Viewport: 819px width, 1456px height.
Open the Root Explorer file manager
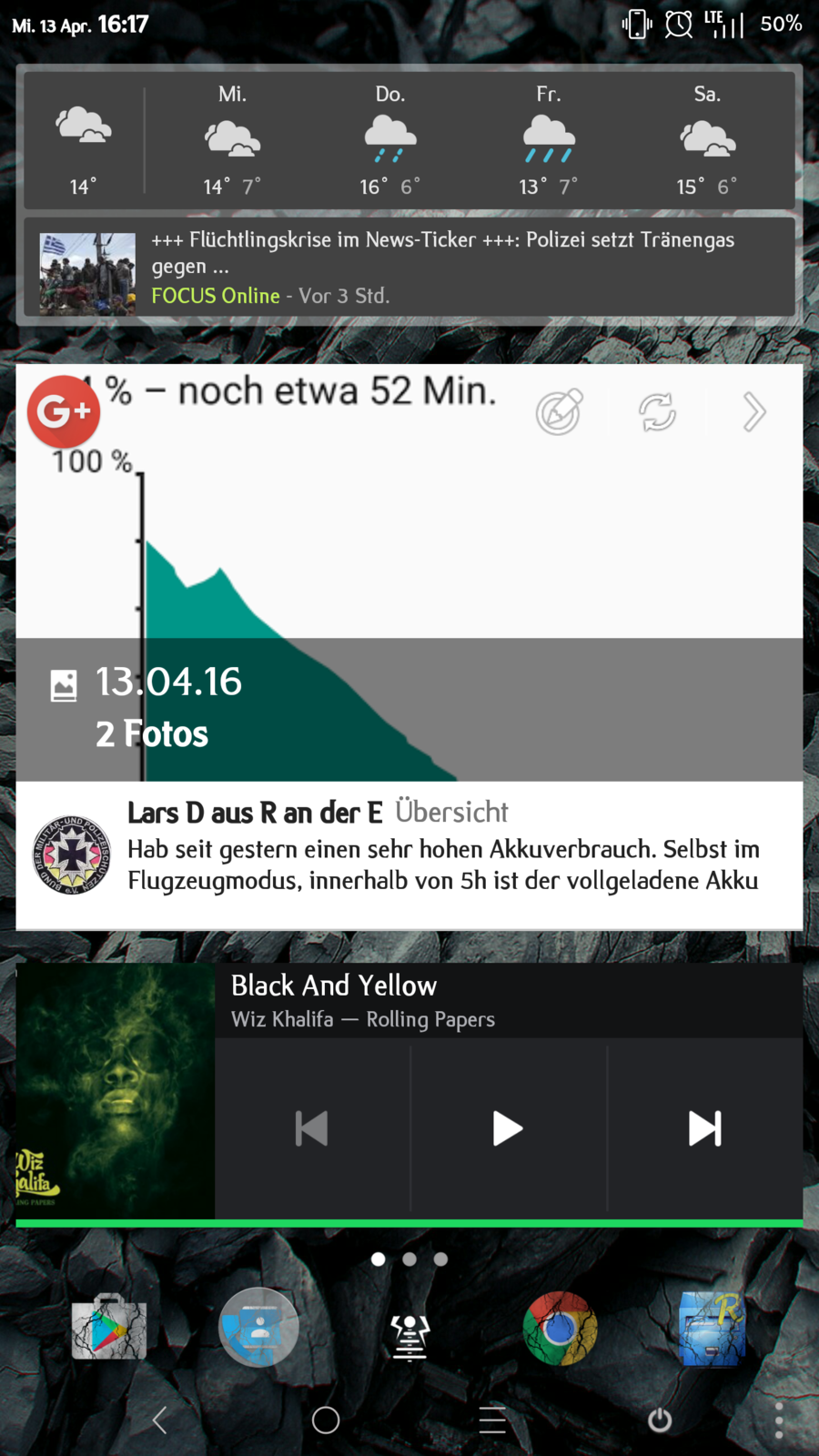(713, 1329)
